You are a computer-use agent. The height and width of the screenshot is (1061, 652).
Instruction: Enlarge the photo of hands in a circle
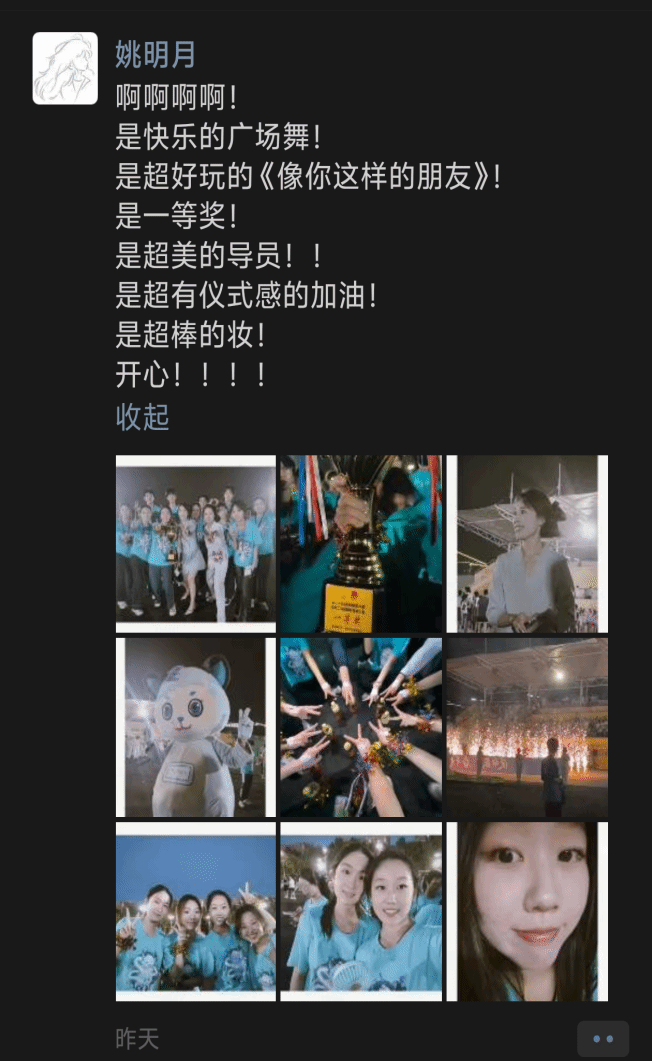(x=361, y=727)
